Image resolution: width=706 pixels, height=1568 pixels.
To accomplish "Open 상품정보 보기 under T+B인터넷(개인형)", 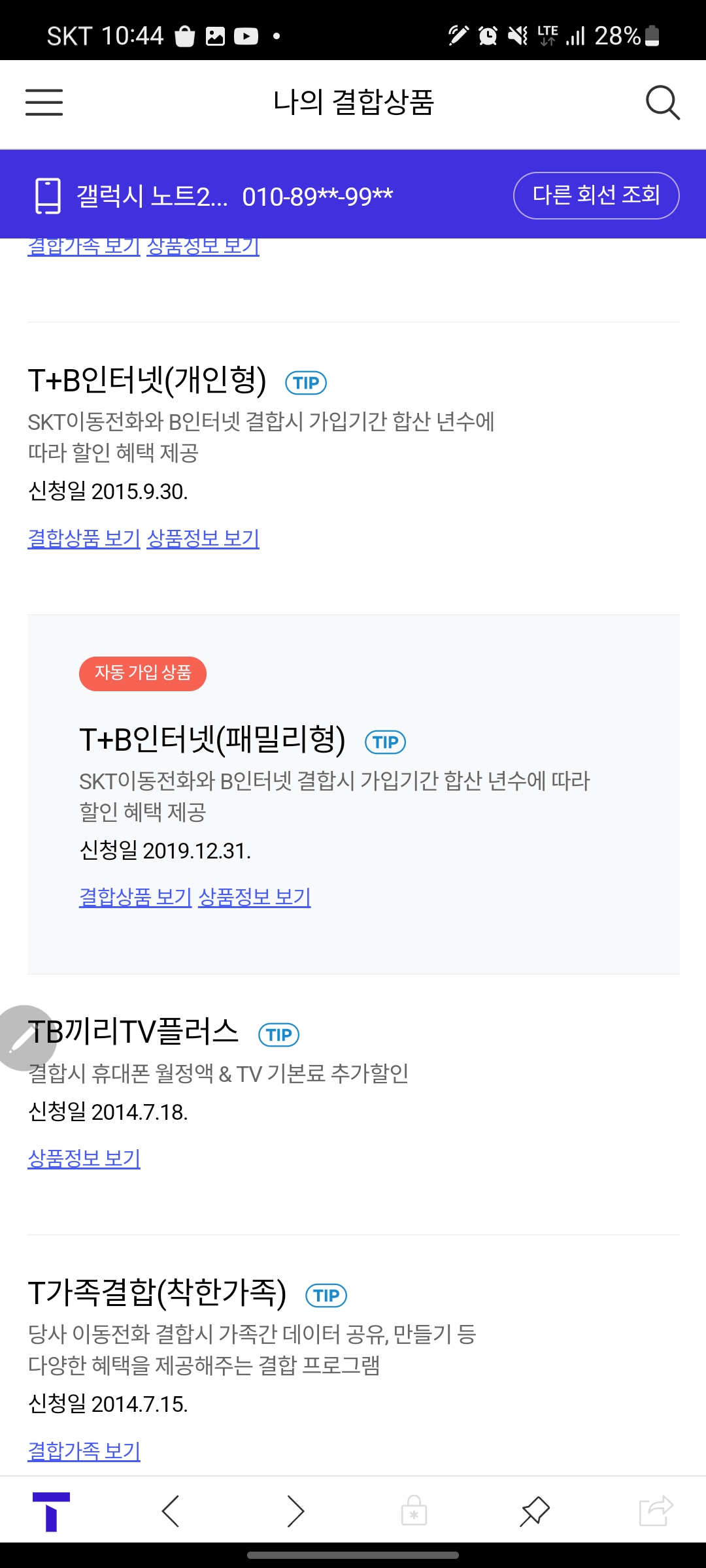I will point(203,538).
